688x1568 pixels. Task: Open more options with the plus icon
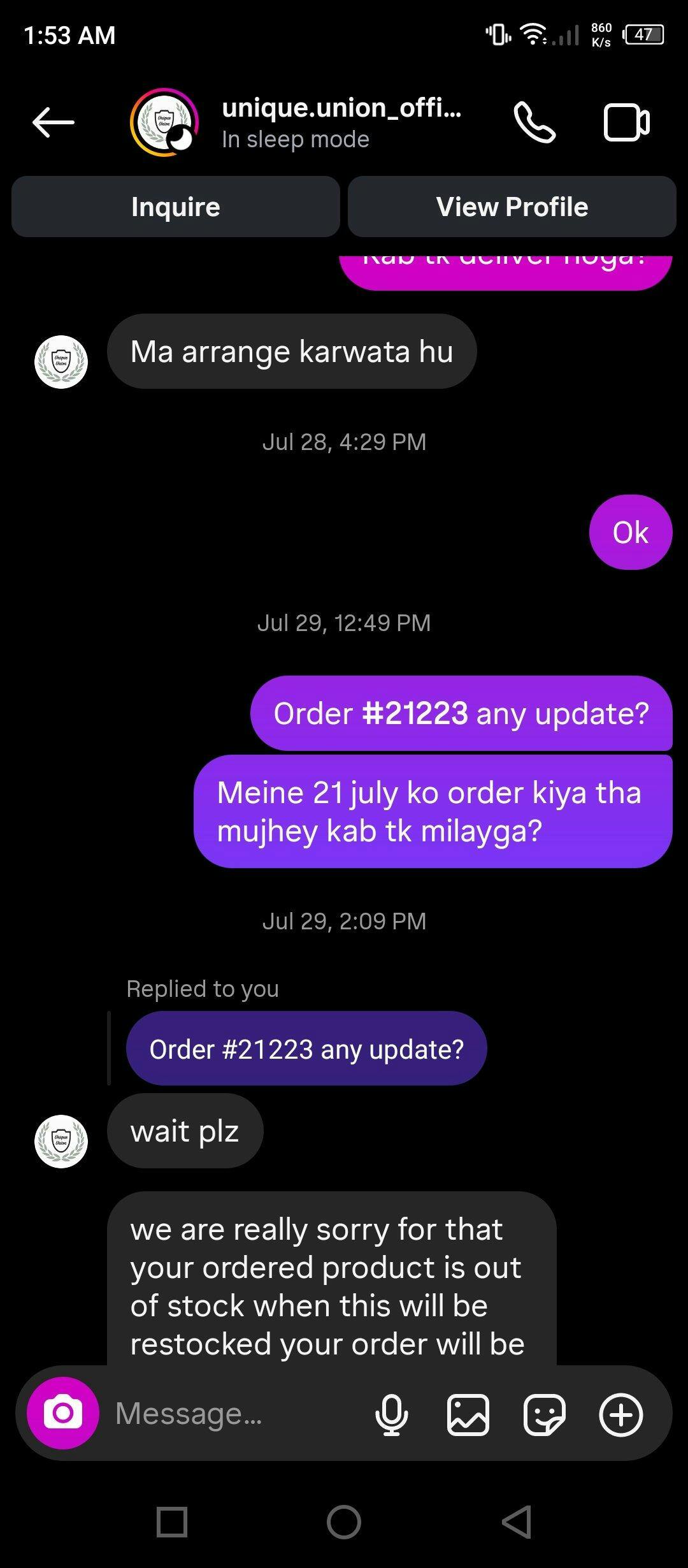(x=621, y=1414)
